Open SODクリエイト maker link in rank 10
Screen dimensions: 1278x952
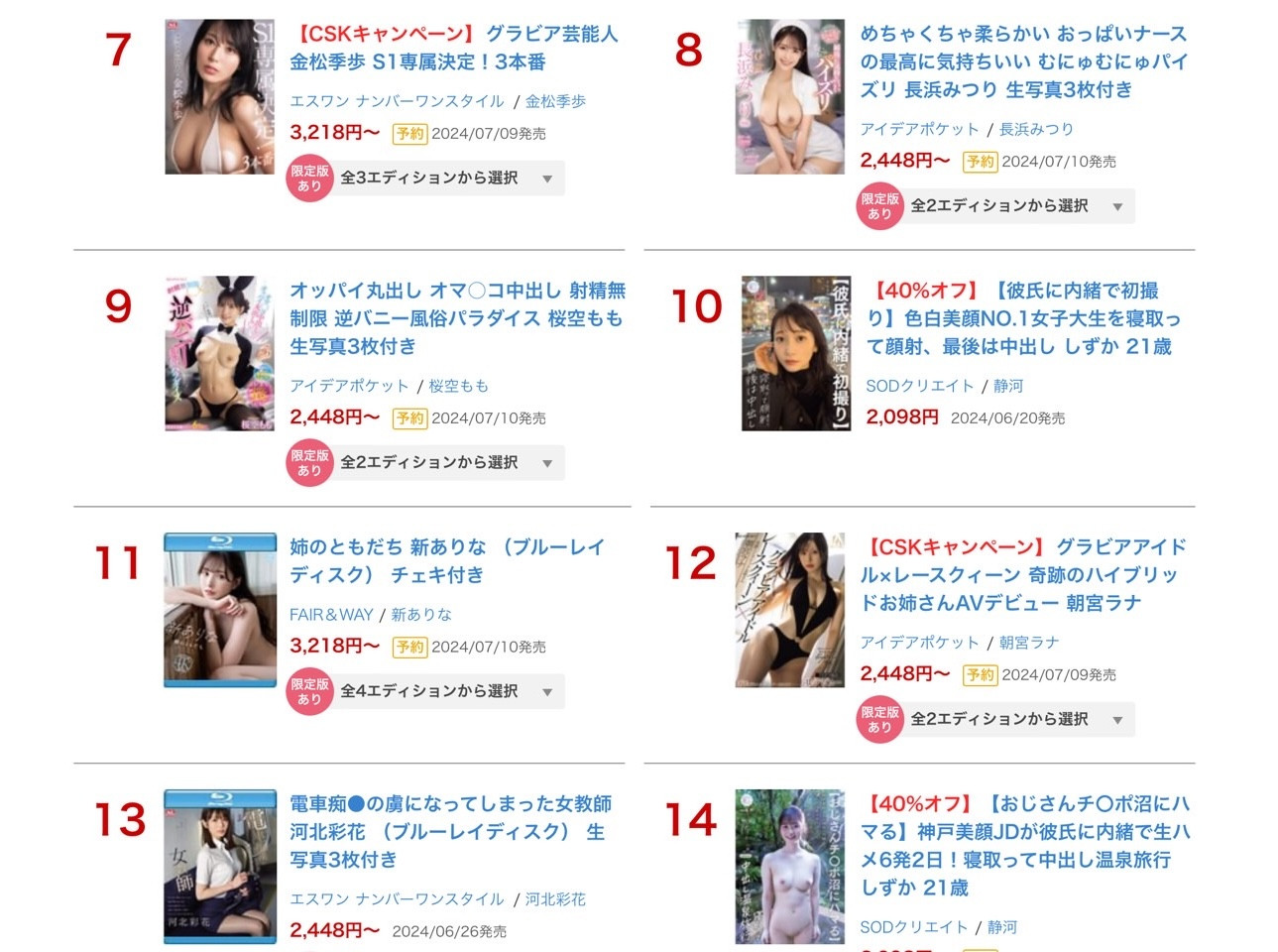click(920, 386)
